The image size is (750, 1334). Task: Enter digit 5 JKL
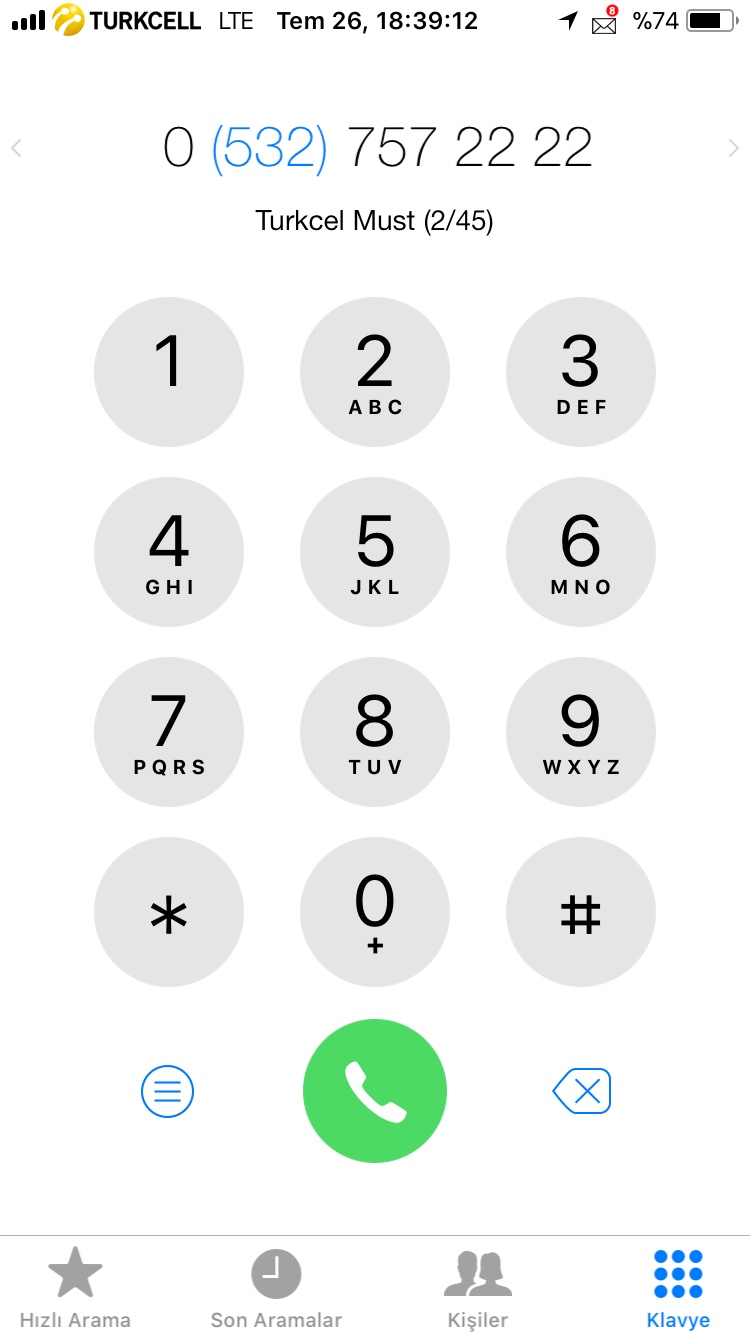point(375,552)
